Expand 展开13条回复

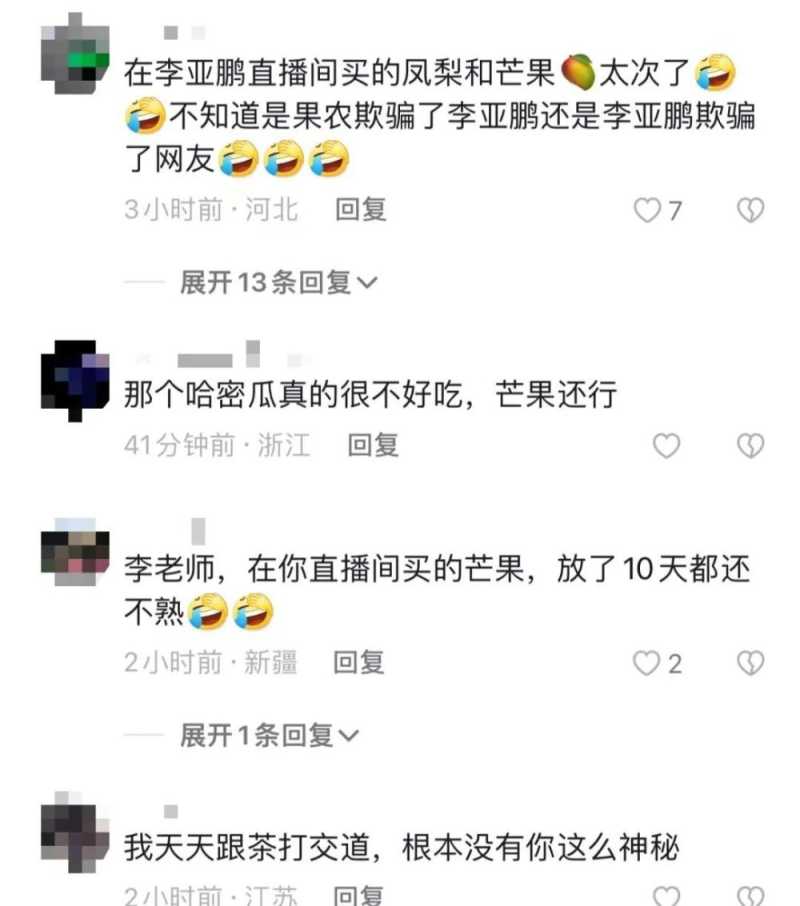pyautogui.click(x=277, y=283)
